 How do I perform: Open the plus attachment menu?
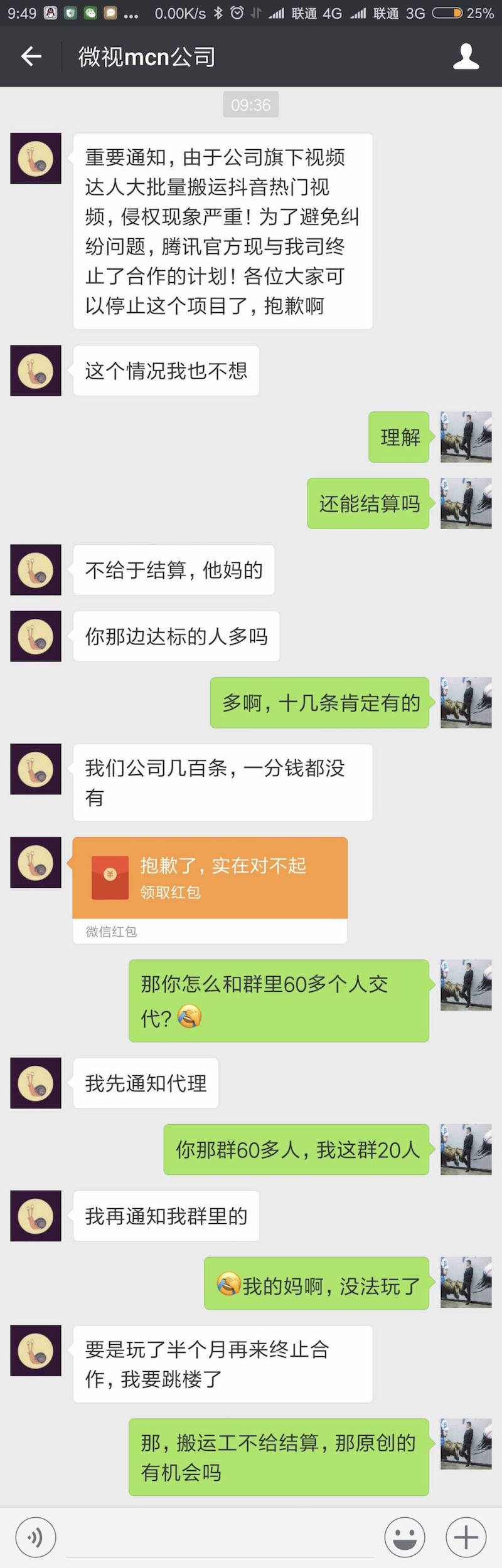pyautogui.click(x=466, y=1537)
